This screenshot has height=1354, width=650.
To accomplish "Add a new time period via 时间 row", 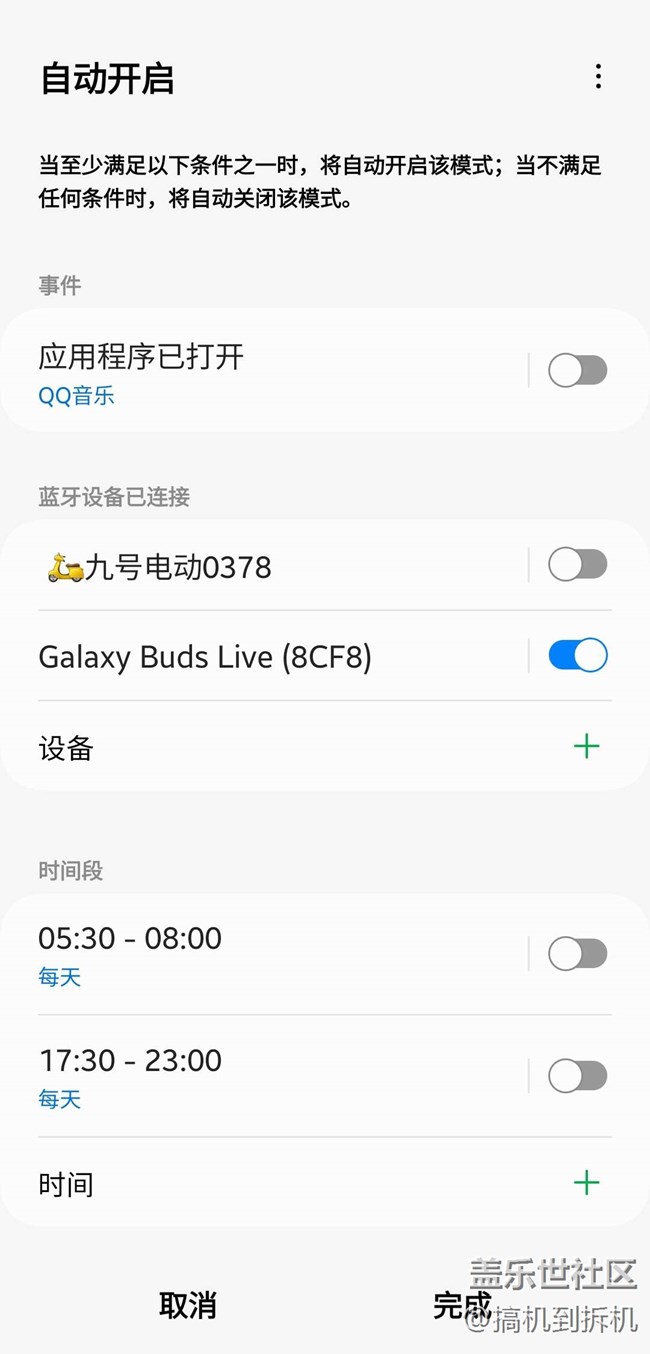I will click(x=586, y=1184).
